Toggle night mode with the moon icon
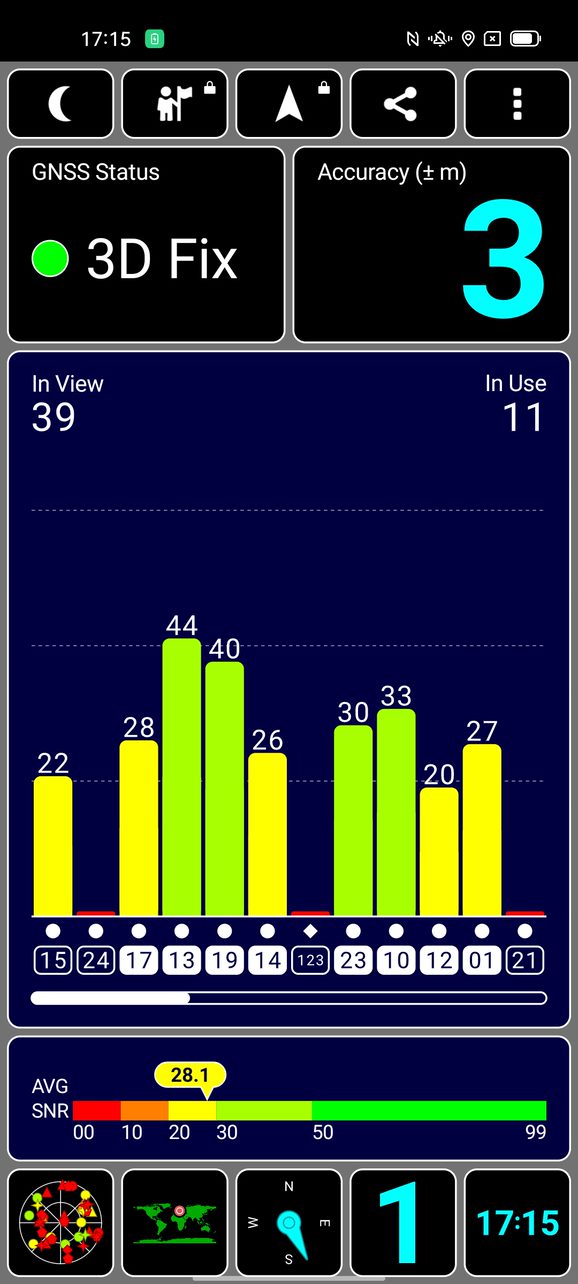The image size is (578, 1284). (60, 104)
